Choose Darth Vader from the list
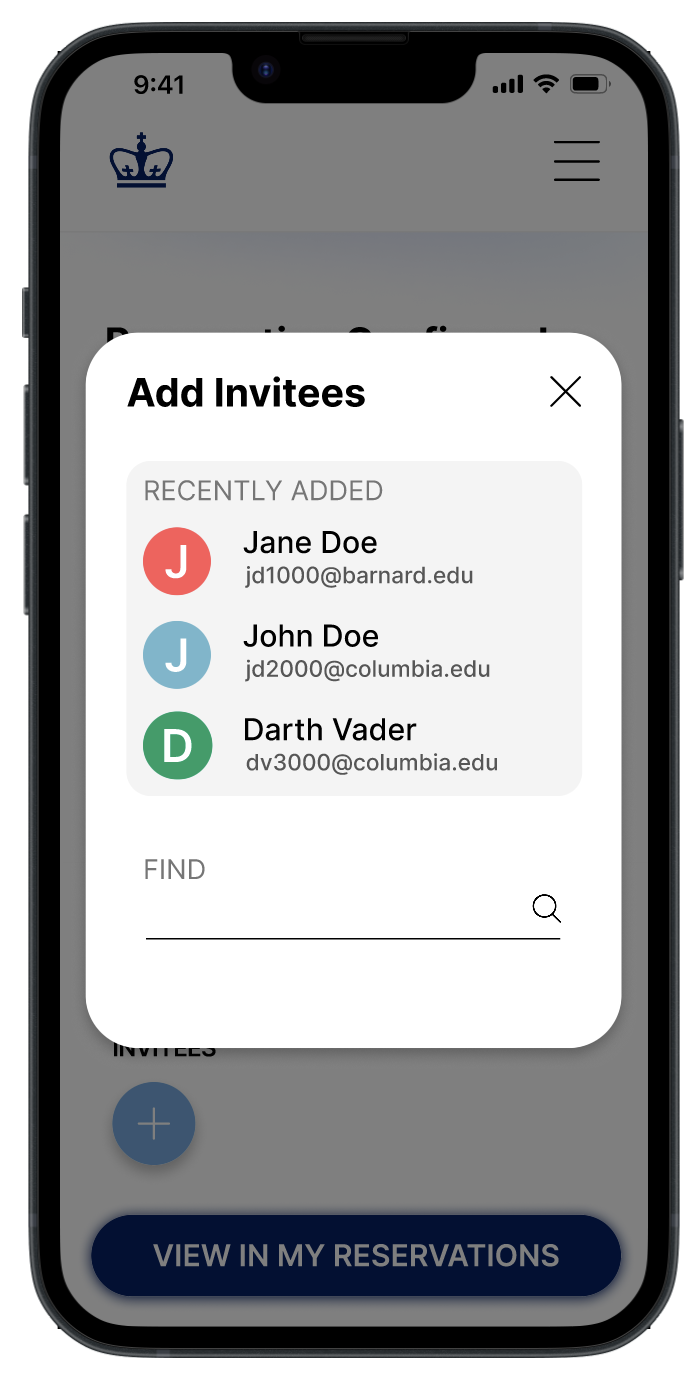The image size is (700, 1378). click(330, 745)
